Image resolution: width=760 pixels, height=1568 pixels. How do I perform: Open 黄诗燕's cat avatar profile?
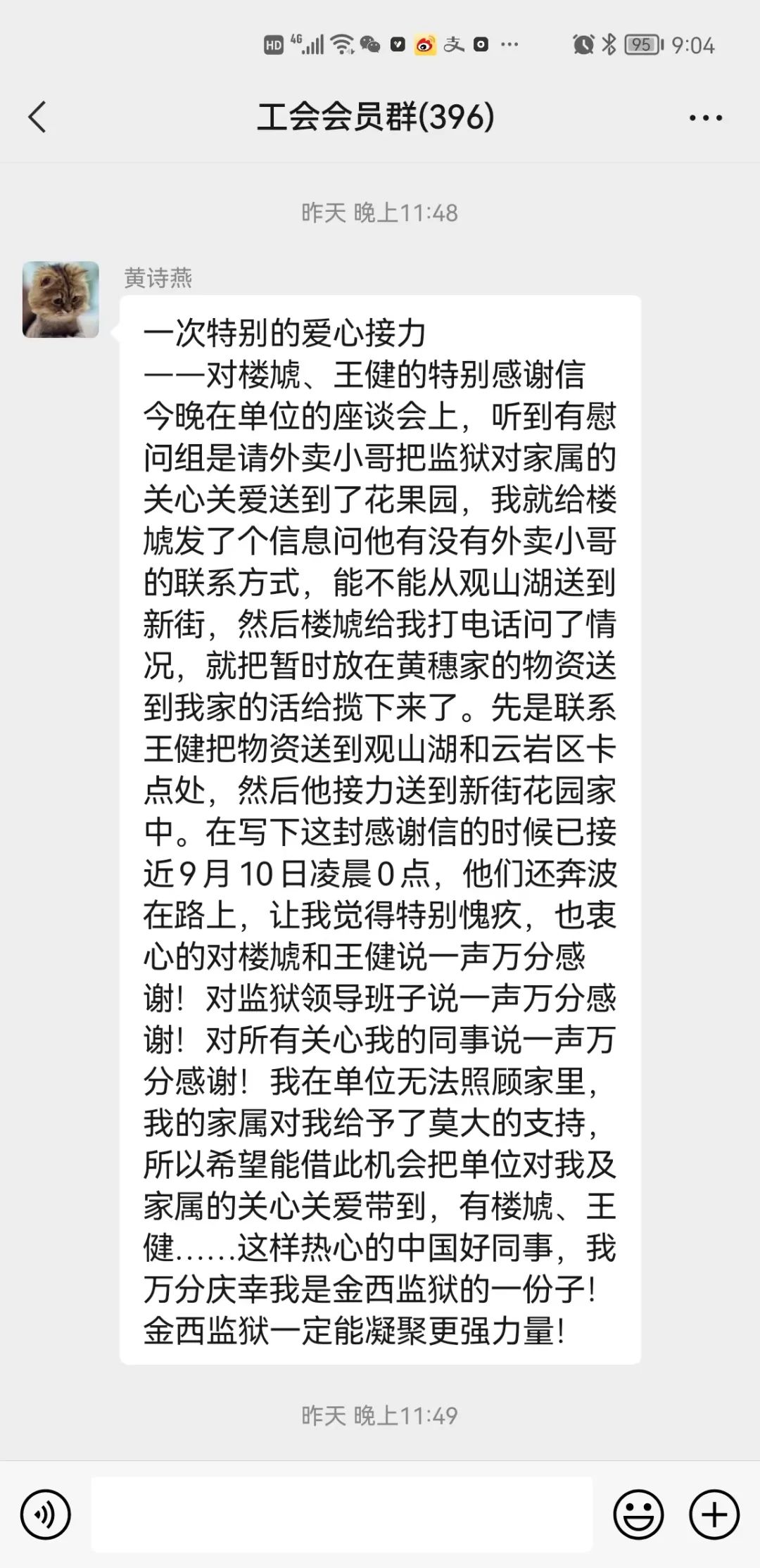(x=61, y=300)
